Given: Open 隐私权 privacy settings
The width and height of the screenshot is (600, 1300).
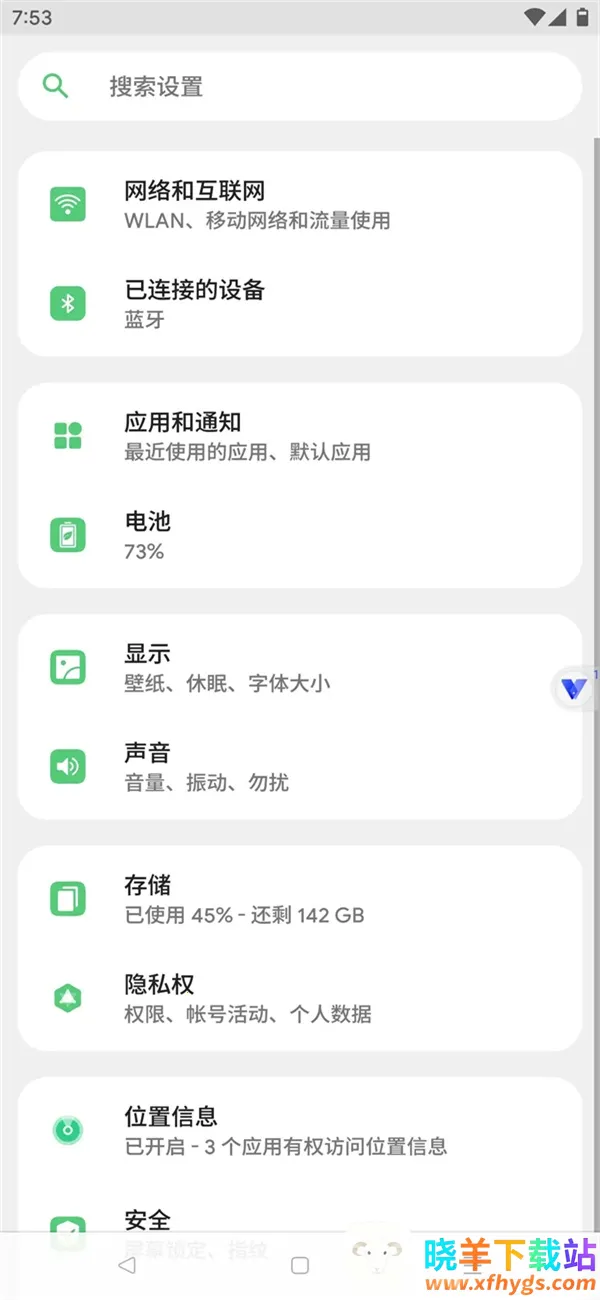Looking at the screenshot, I should [300, 998].
